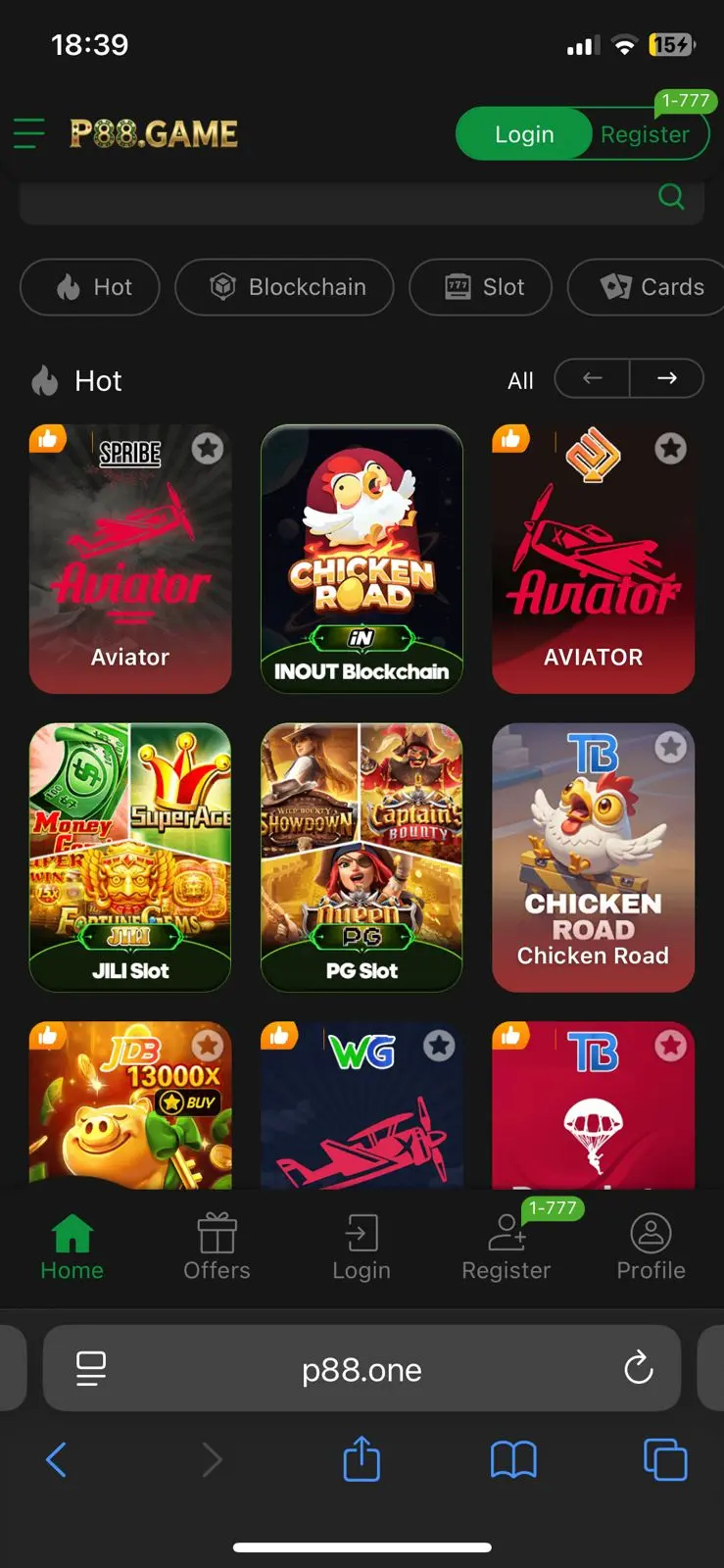
Task: Open the PG Slot tile
Action: tap(362, 857)
